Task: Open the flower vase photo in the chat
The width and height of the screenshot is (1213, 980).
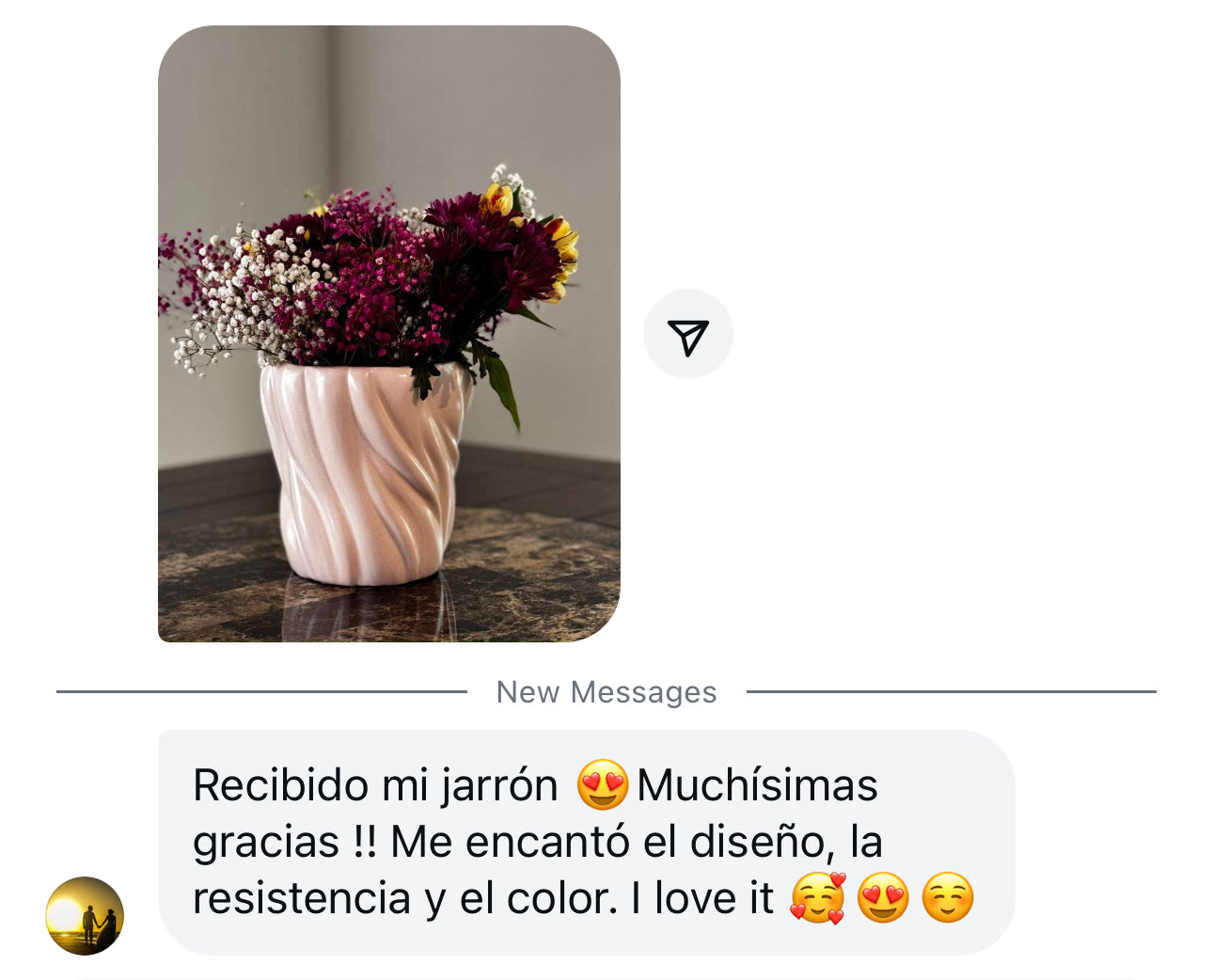Action: click(388, 334)
